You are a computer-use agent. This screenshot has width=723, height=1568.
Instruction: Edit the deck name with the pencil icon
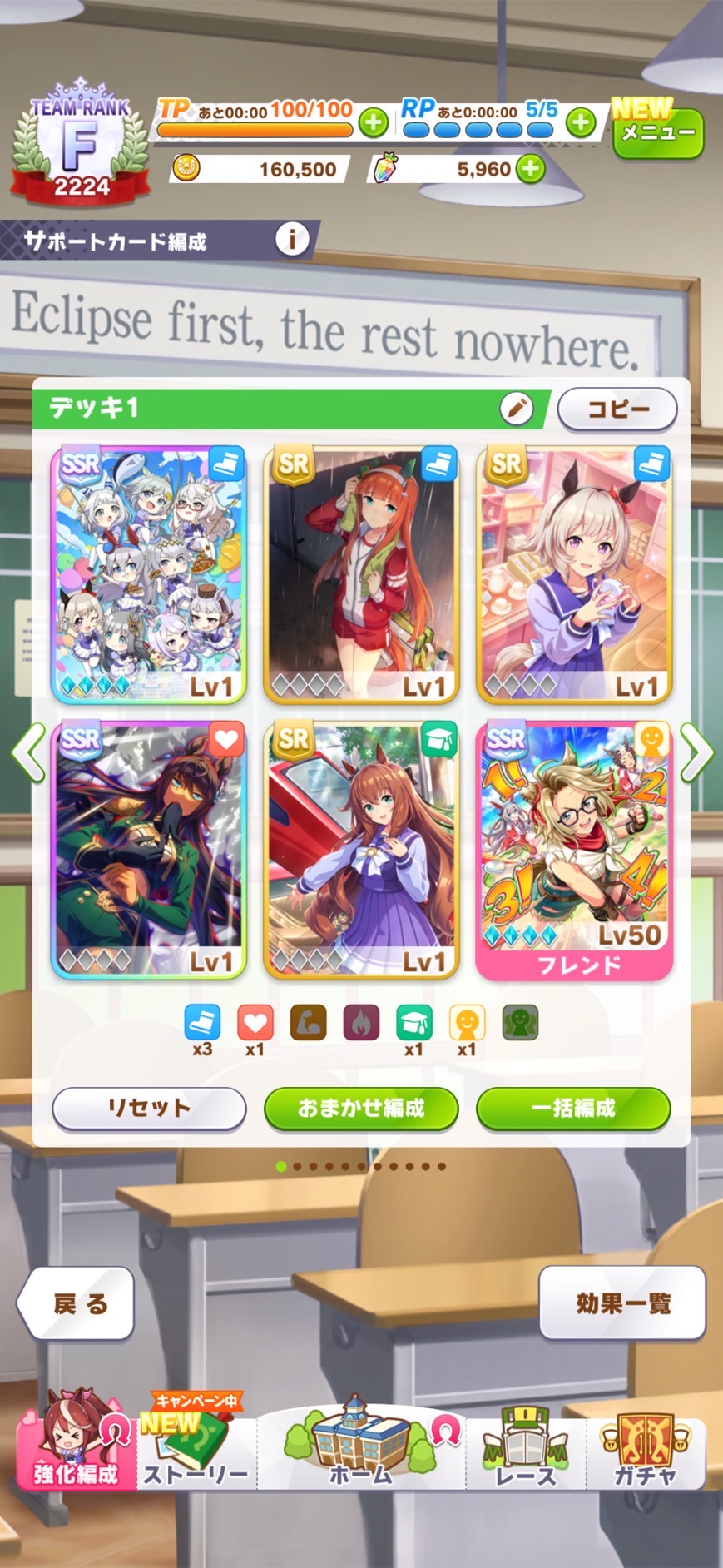(x=517, y=409)
